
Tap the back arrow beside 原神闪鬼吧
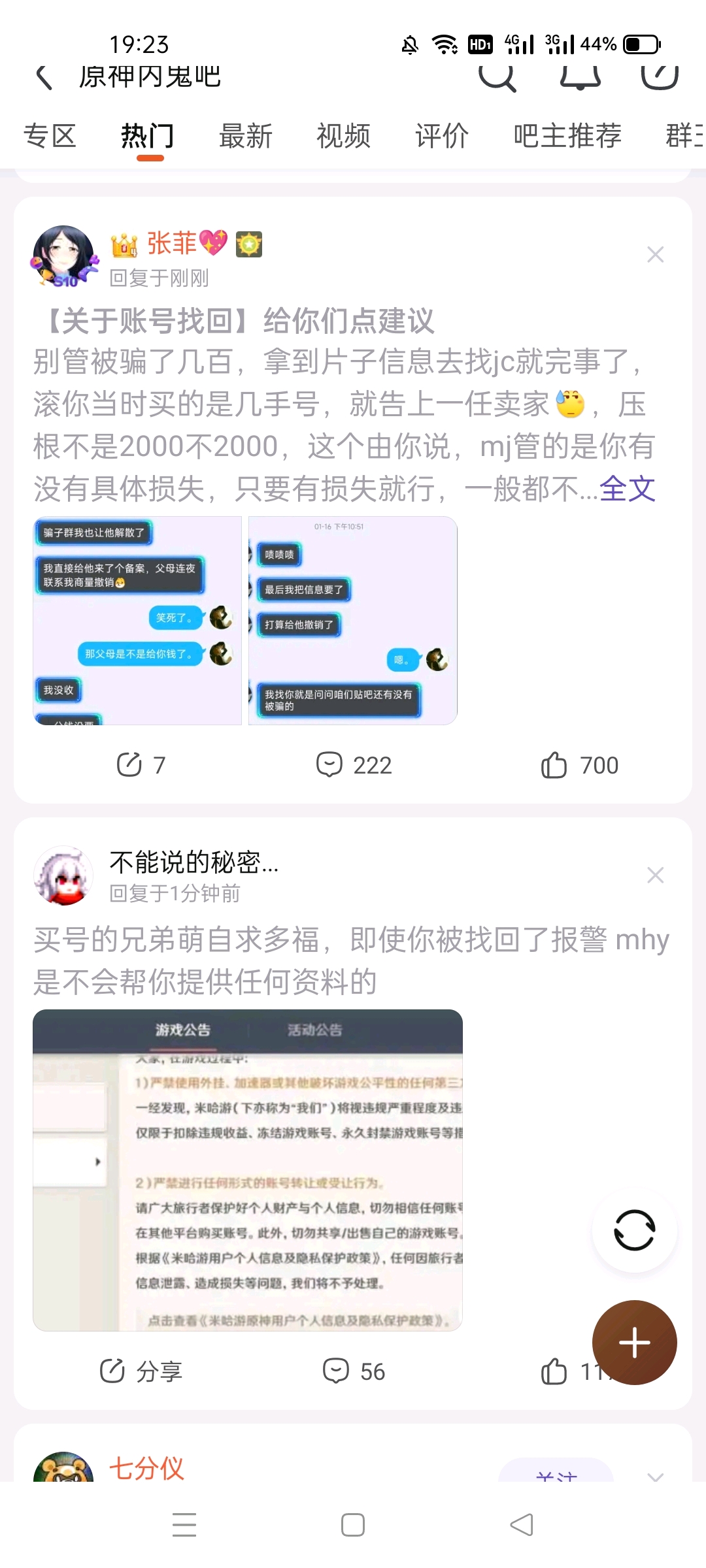point(43,76)
